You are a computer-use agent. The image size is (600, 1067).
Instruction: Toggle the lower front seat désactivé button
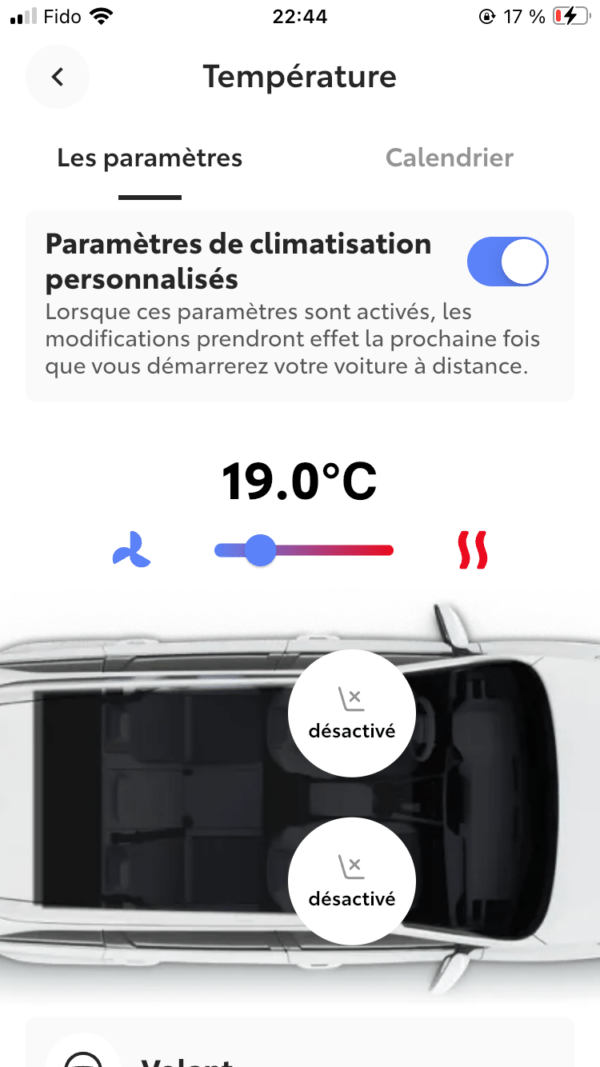(x=351, y=881)
